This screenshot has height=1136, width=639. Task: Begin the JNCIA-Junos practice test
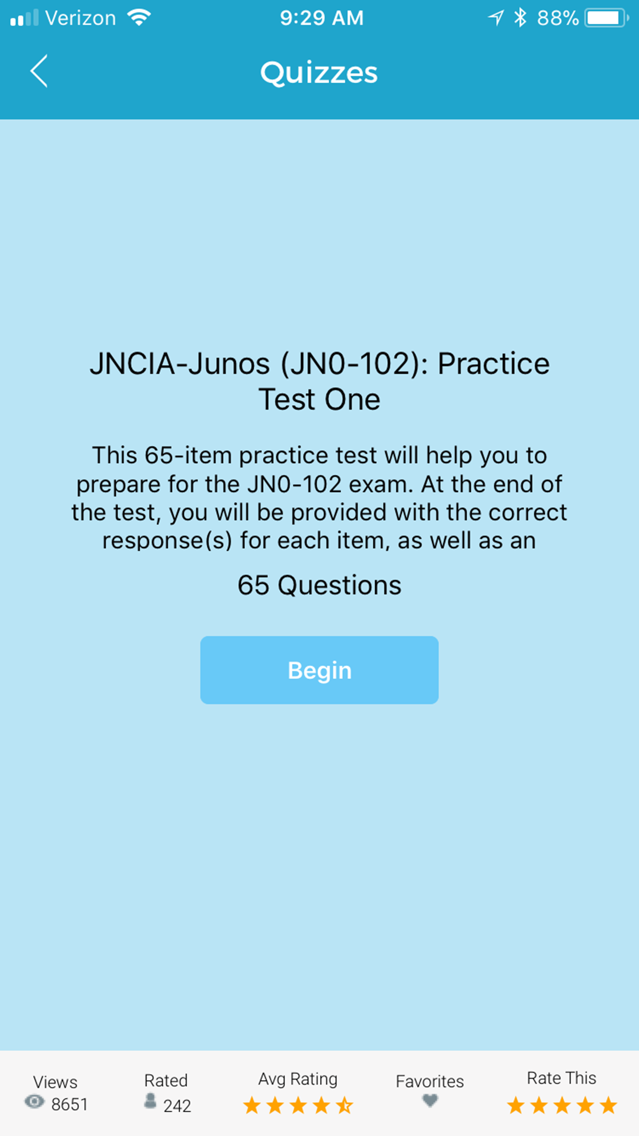pyautogui.click(x=320, y=670)
